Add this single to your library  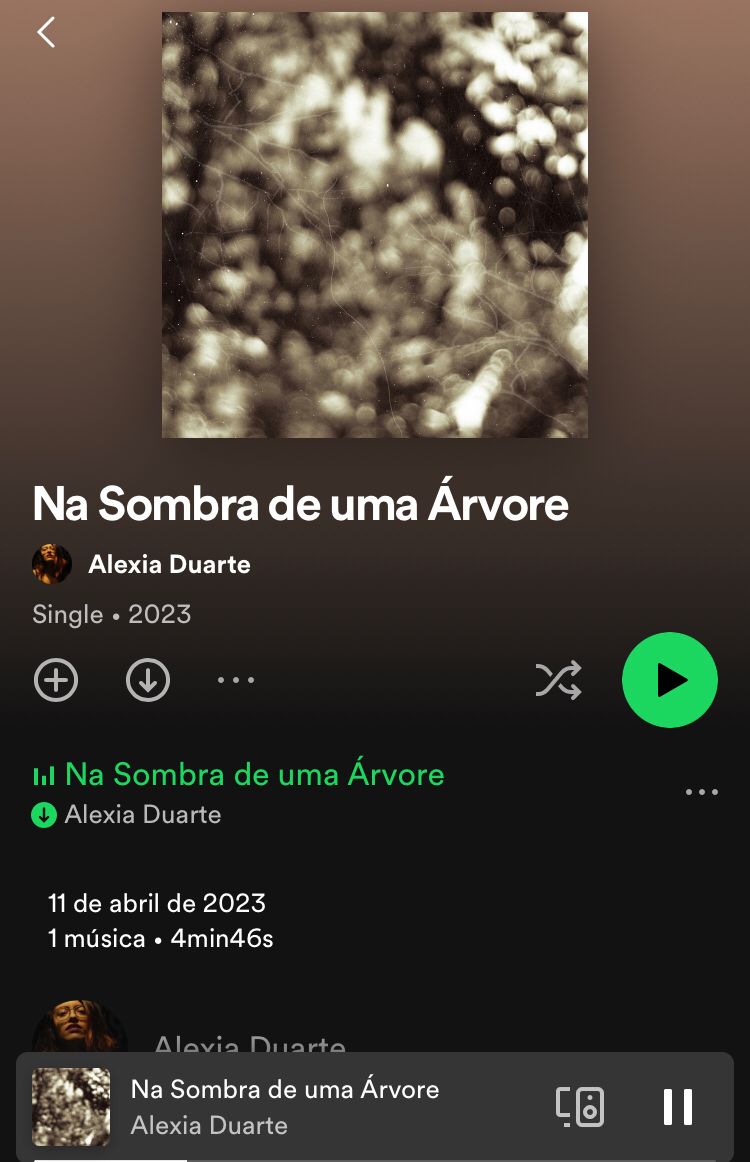click(56, 681)
